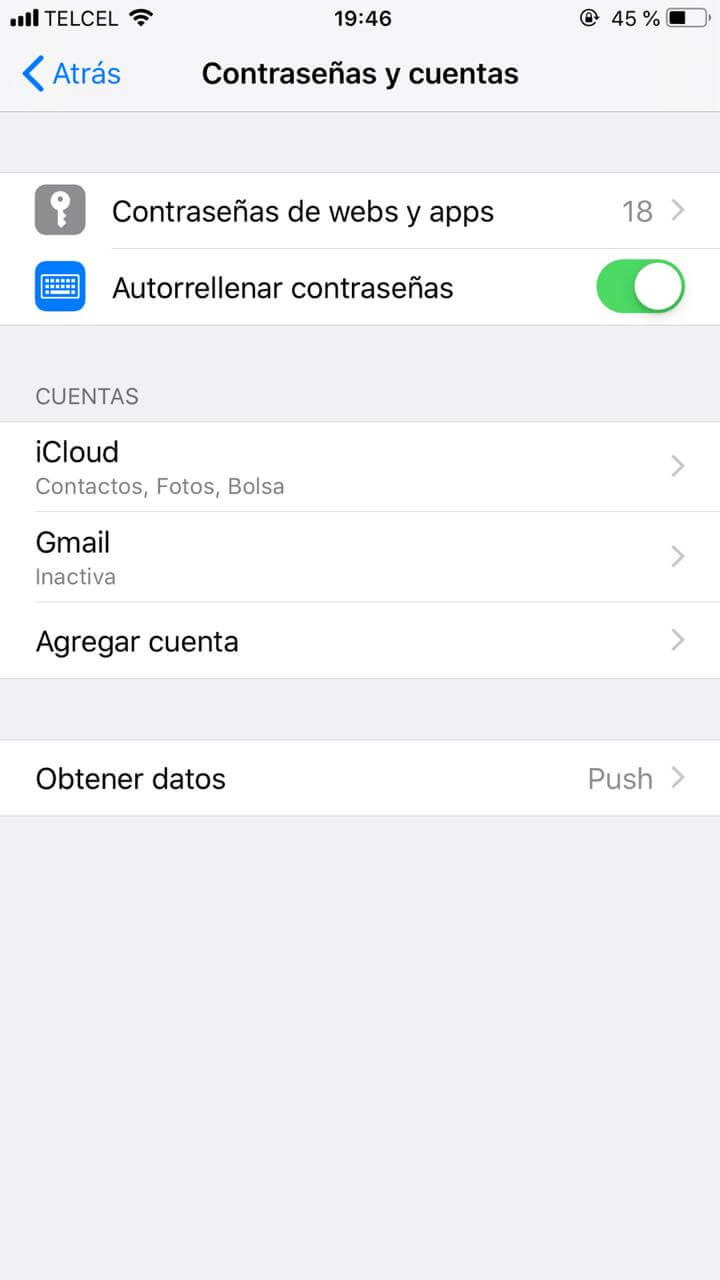Open Obtener datos settings
The width and height of the screenshot is (720, 1280).
[x=360, y=778]
